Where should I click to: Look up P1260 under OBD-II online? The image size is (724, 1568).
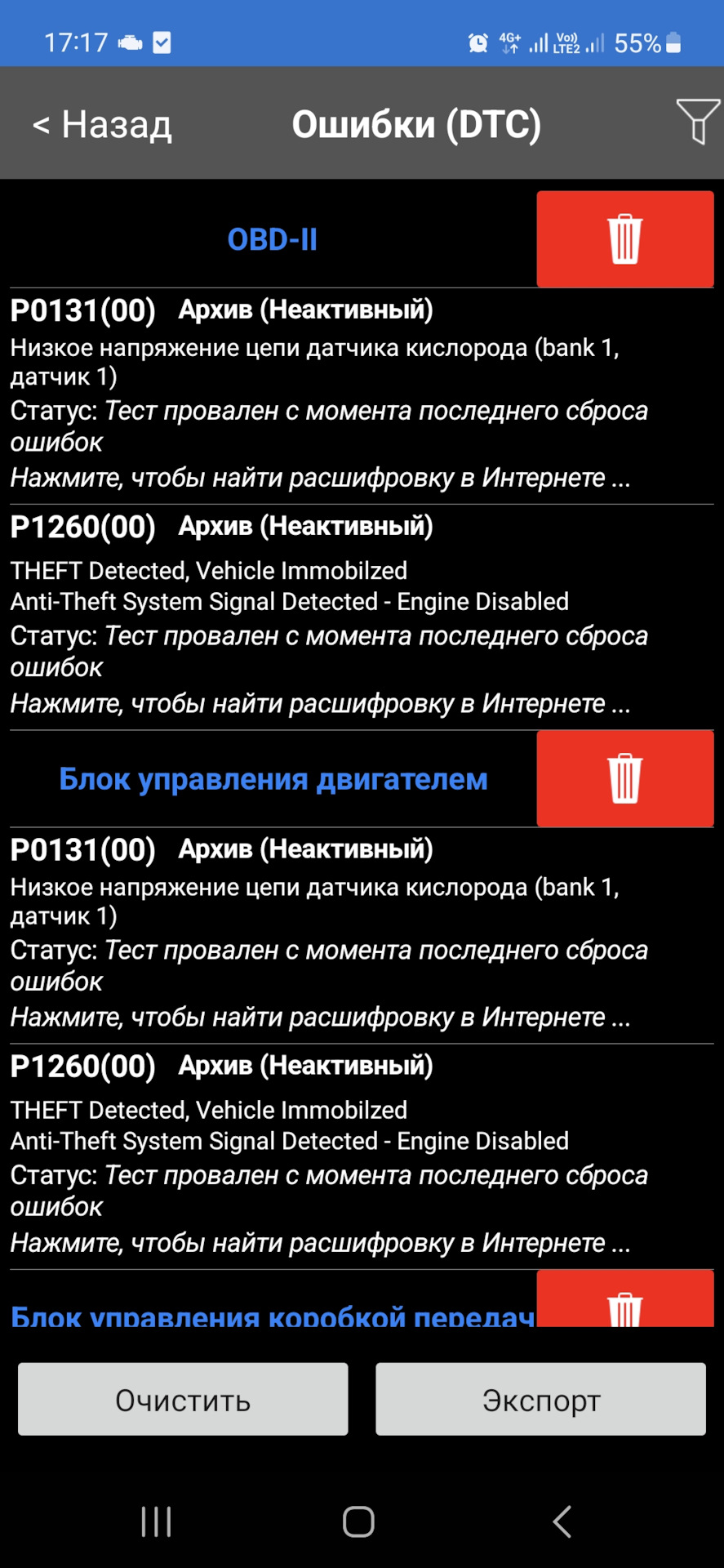[x=320, y=703]
